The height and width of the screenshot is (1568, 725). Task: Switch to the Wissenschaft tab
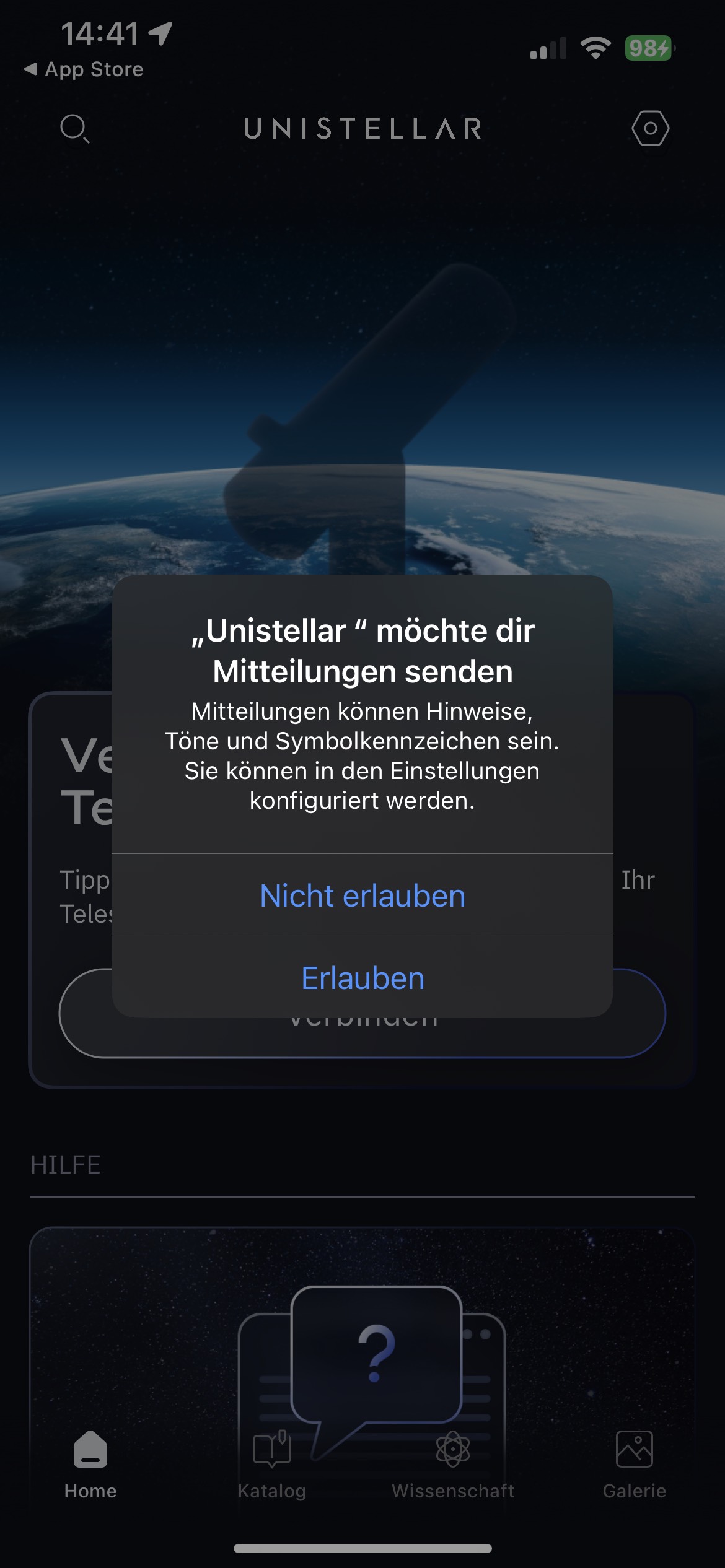tap(453, 1464)
